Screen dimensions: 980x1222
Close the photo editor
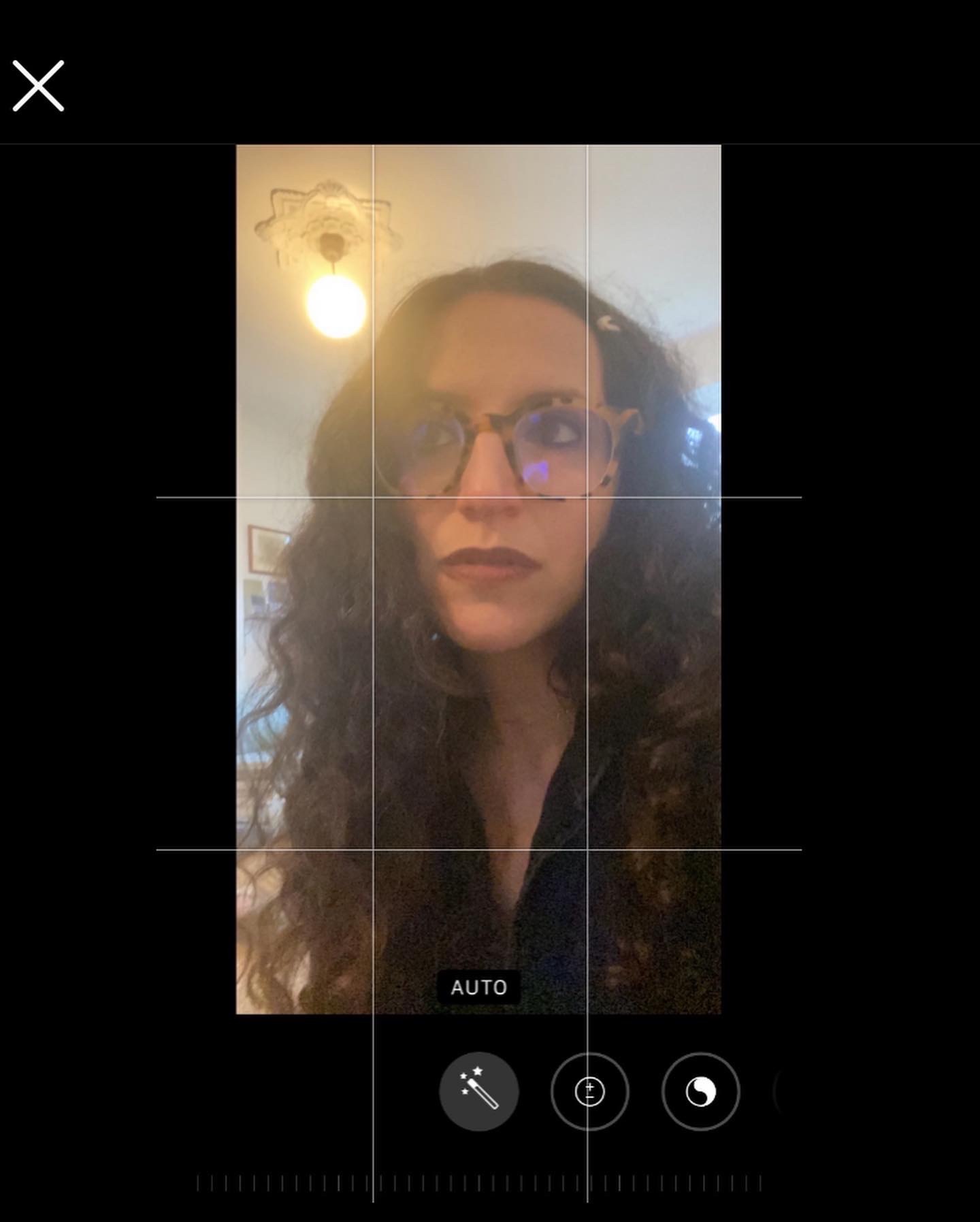[38, 86]
